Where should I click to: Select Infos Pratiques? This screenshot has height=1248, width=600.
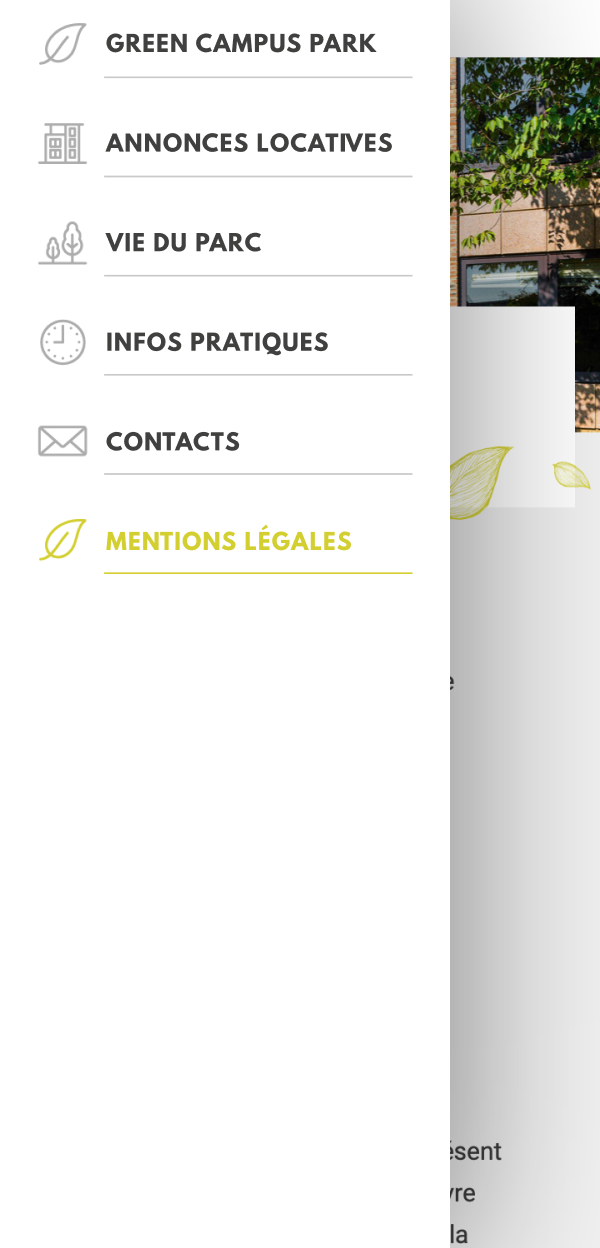tap(217, 342)
